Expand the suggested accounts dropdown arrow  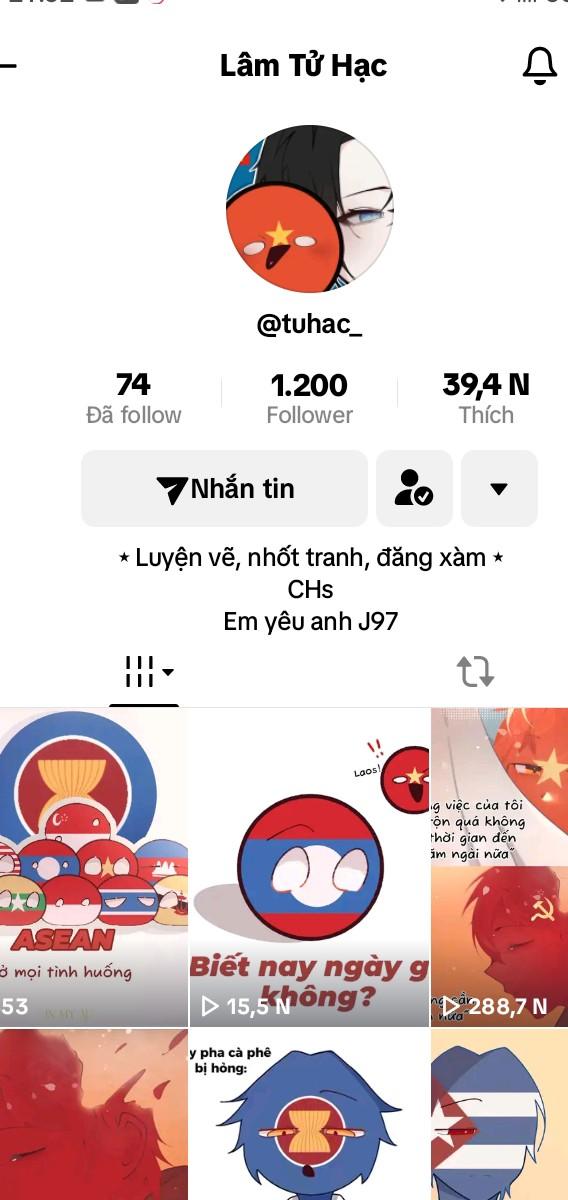click(x=499, y=488)
